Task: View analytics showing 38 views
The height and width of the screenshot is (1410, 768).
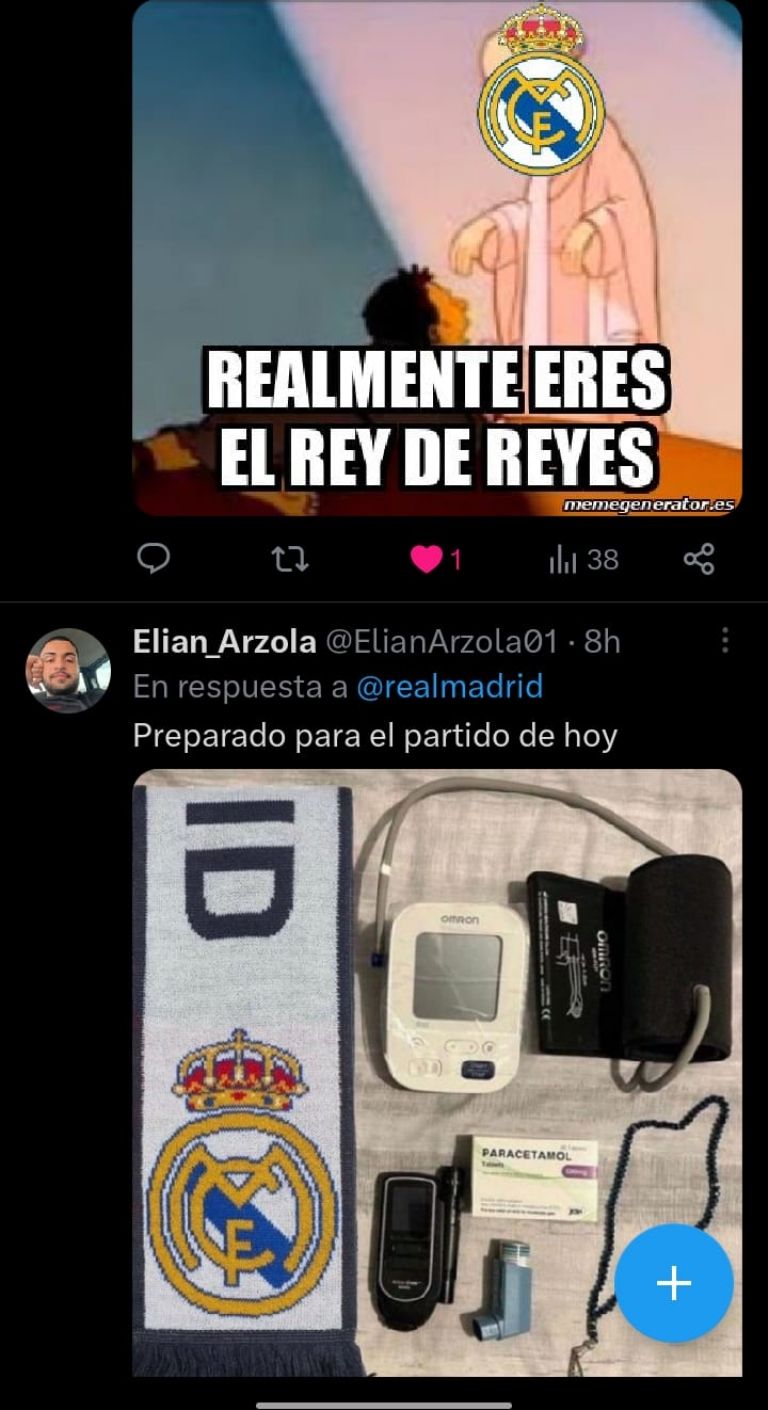Action: (x=584, y=560)
